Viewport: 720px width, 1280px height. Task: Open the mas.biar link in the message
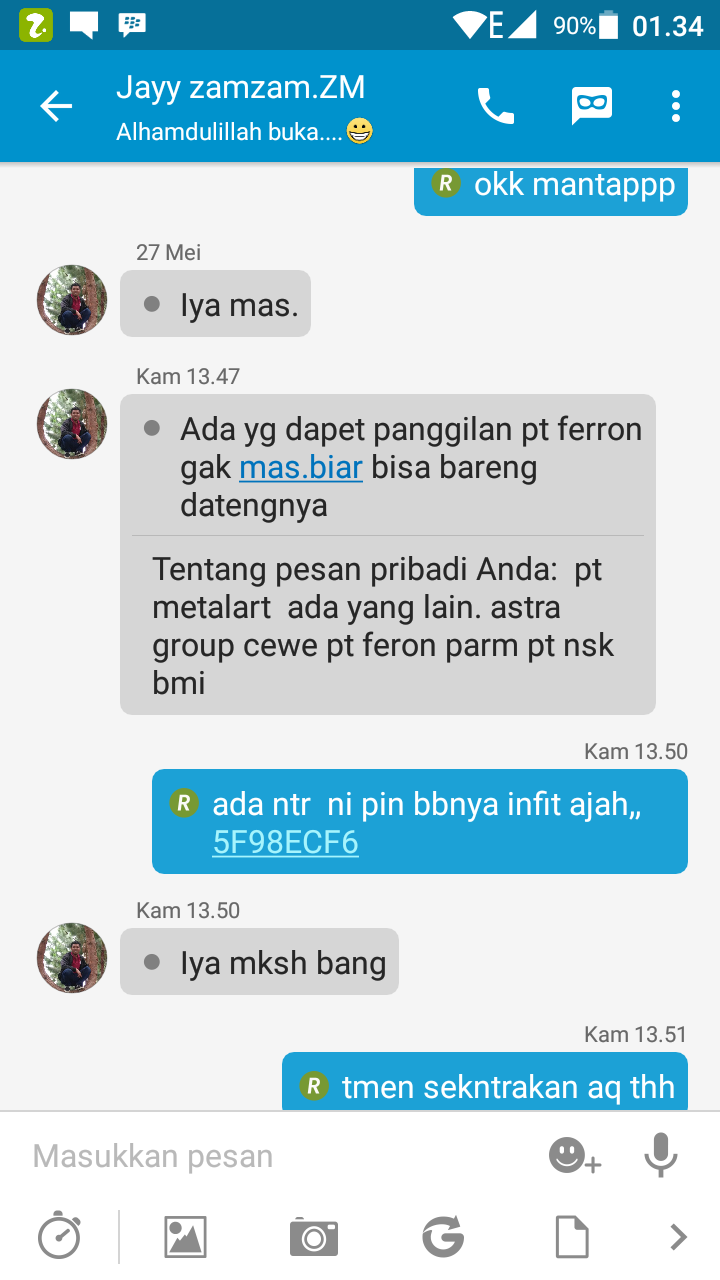[300, 467]
